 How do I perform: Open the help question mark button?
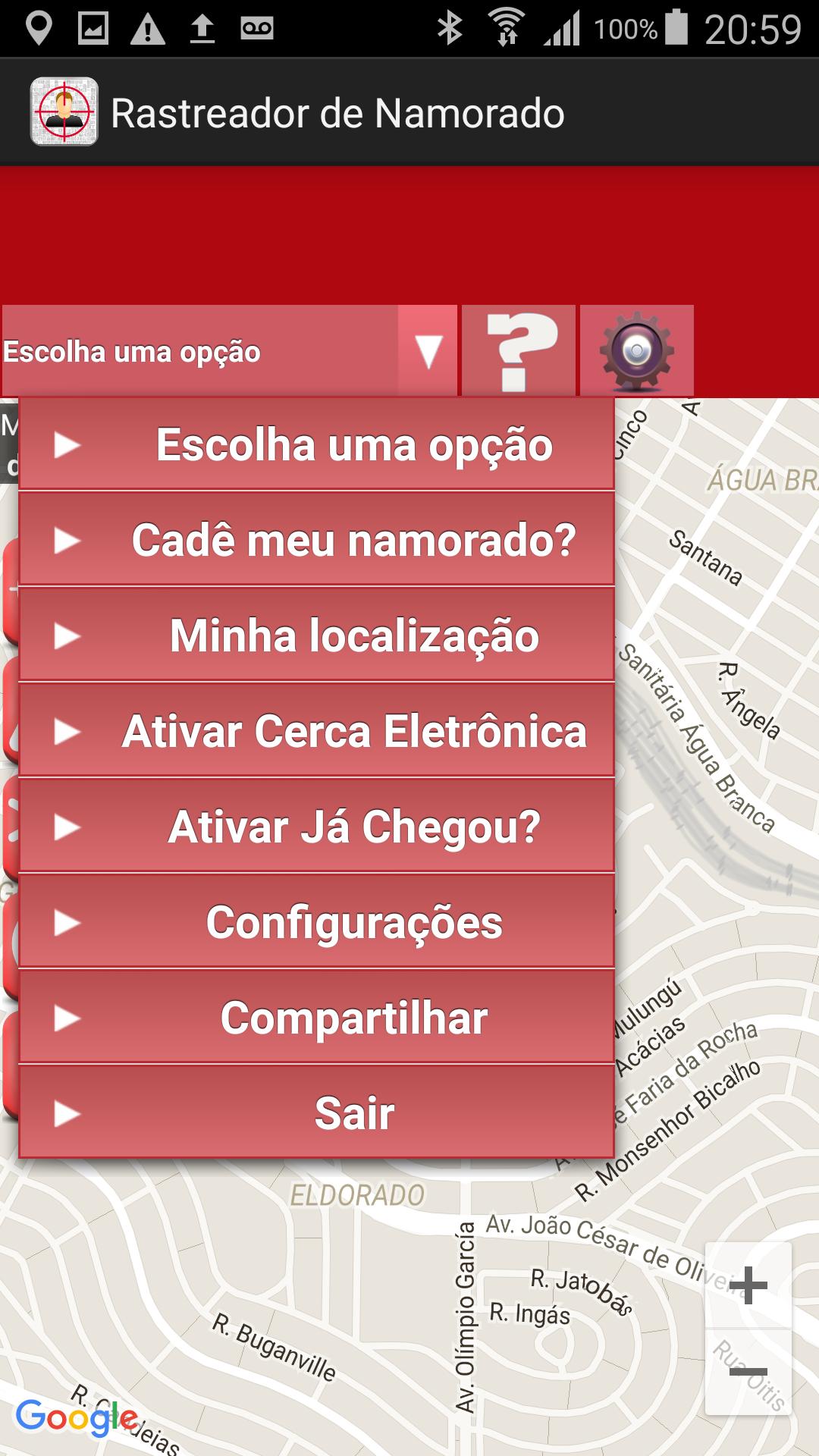pyautogui.click(x=519, y=351)
